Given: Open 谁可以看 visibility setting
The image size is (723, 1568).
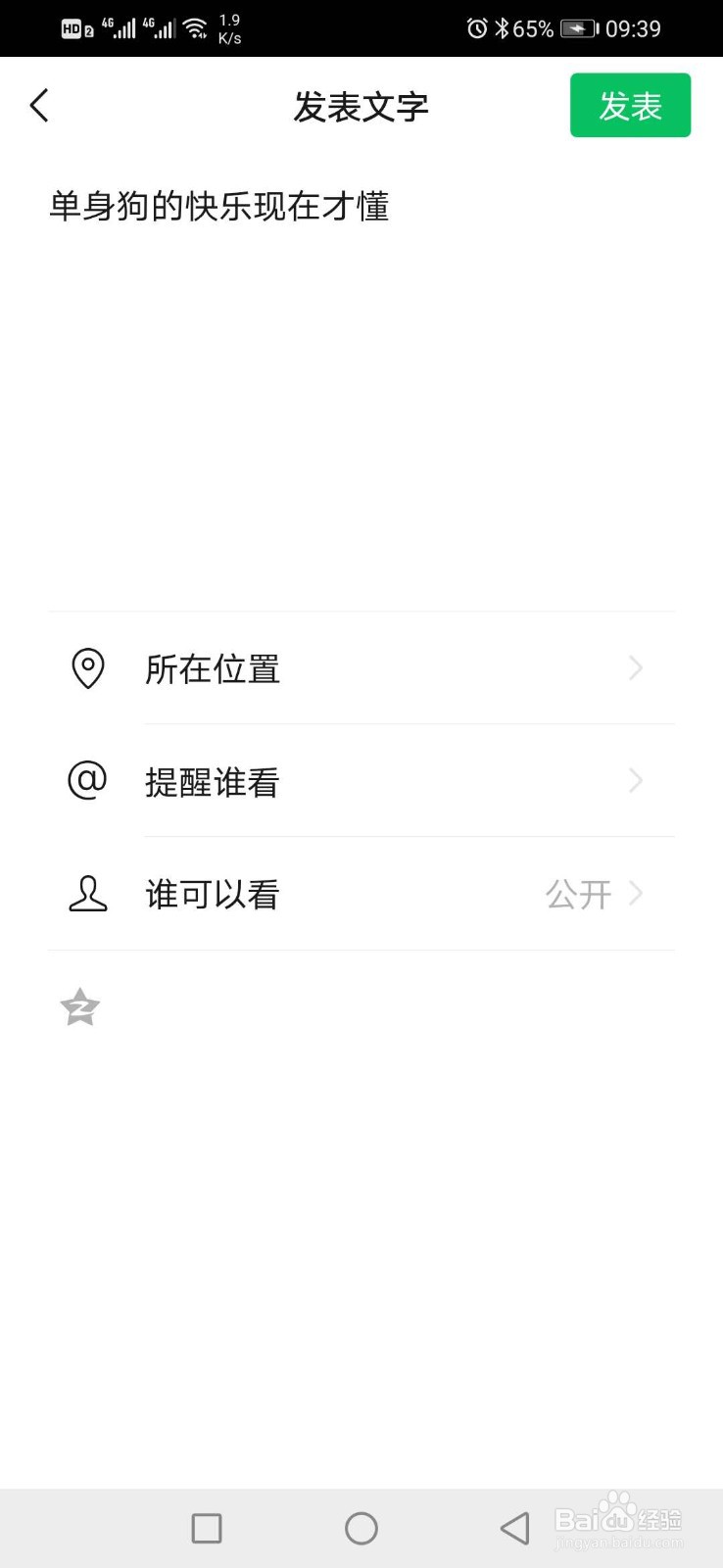Looking at the screenshot, I should coord(361,894).
